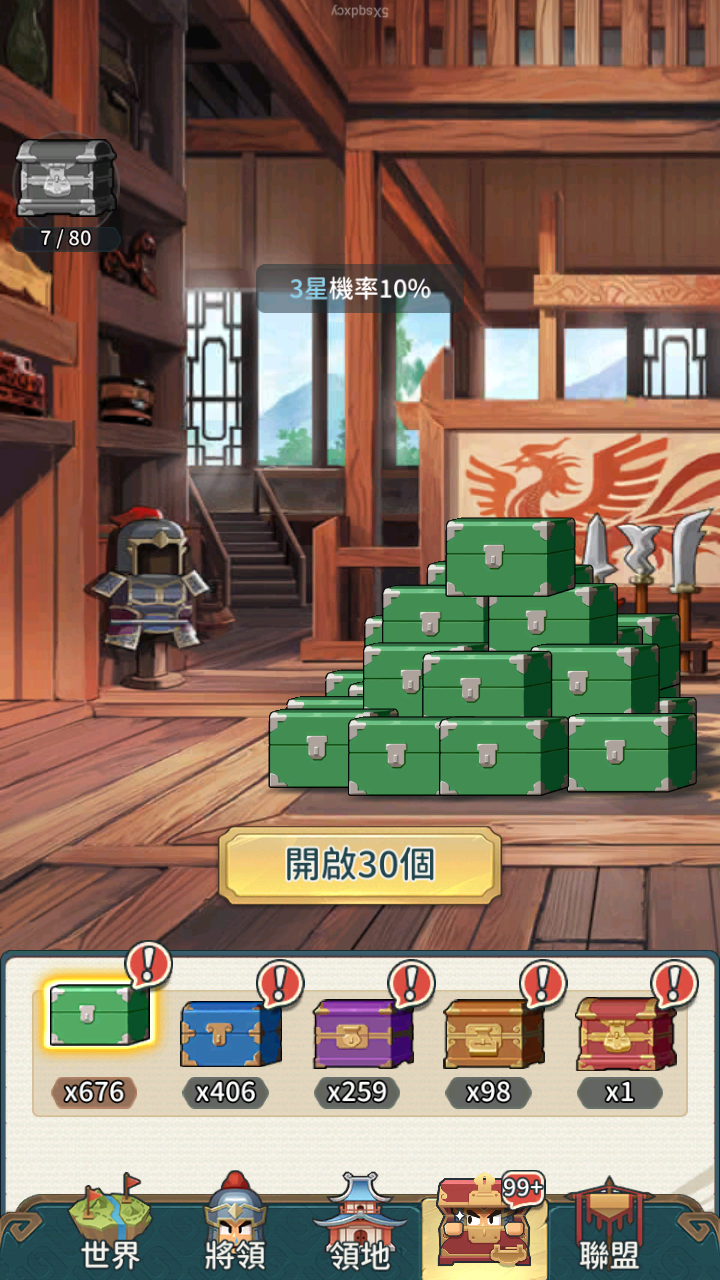Select the red chest x1
720x1280 pixels.
point(622,1034)
